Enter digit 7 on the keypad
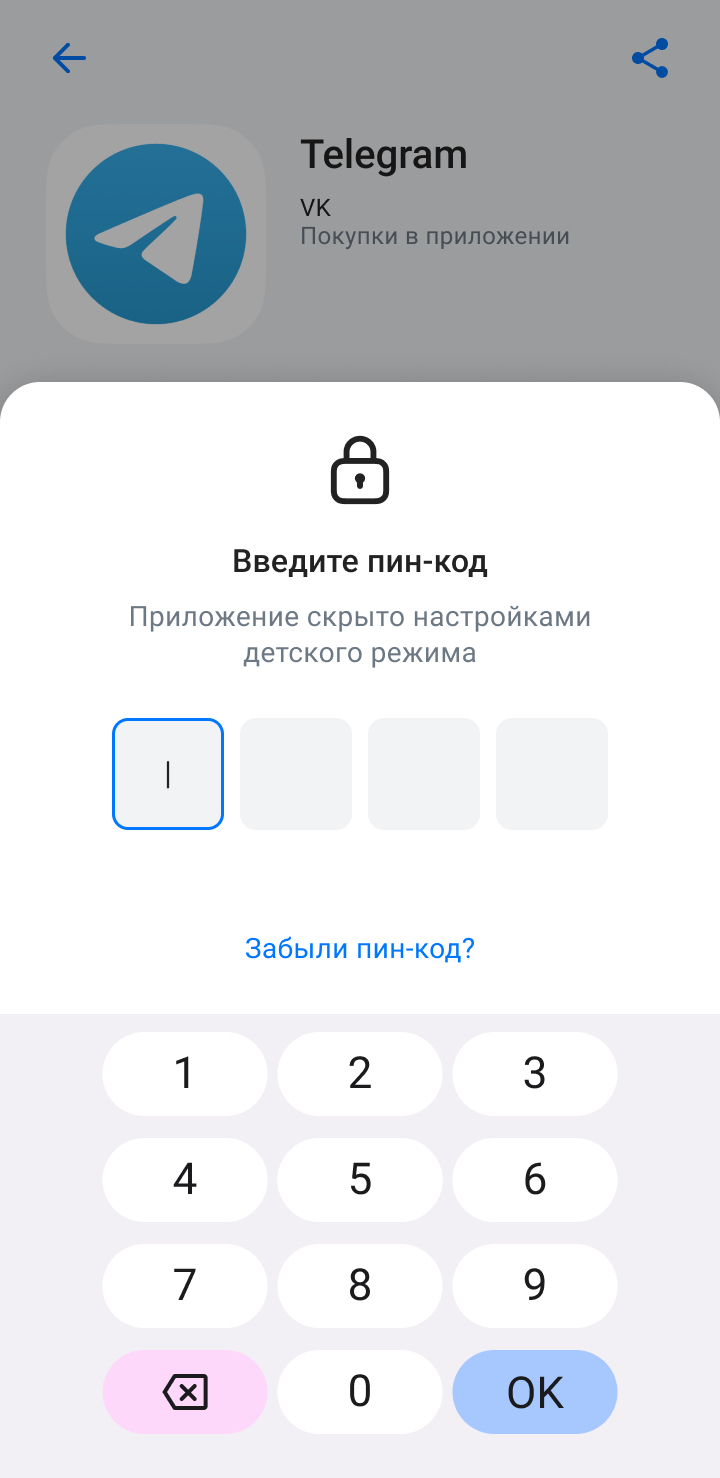The image size is (720, 1478). coord(185,1286)
